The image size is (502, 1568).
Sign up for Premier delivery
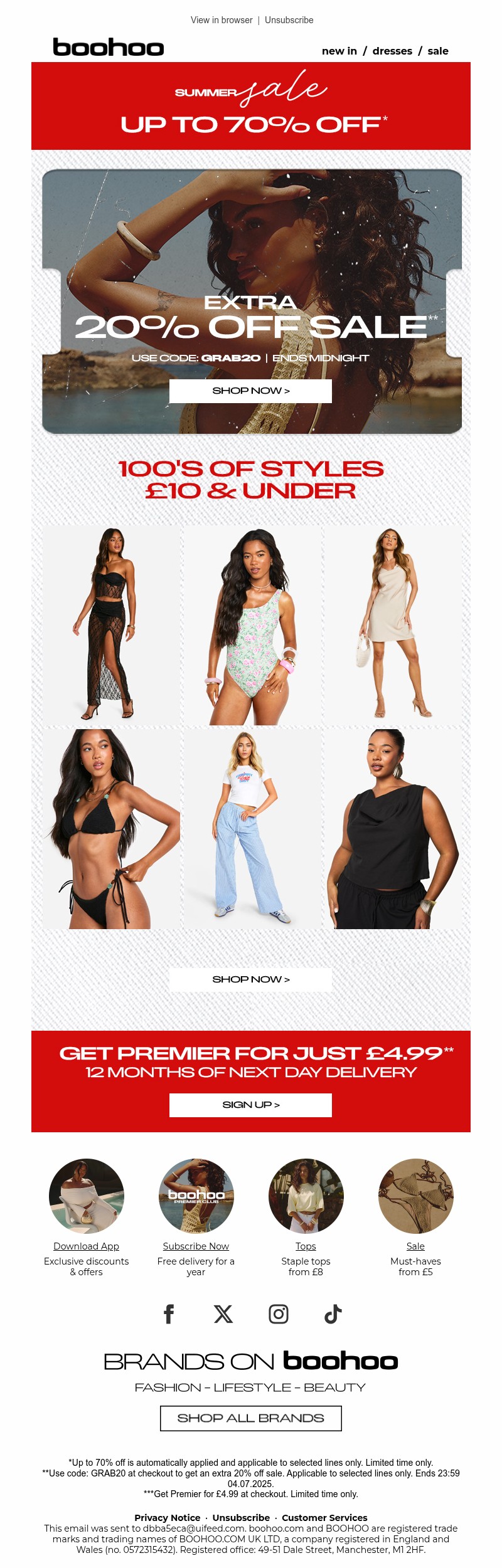click(250, 1105)
